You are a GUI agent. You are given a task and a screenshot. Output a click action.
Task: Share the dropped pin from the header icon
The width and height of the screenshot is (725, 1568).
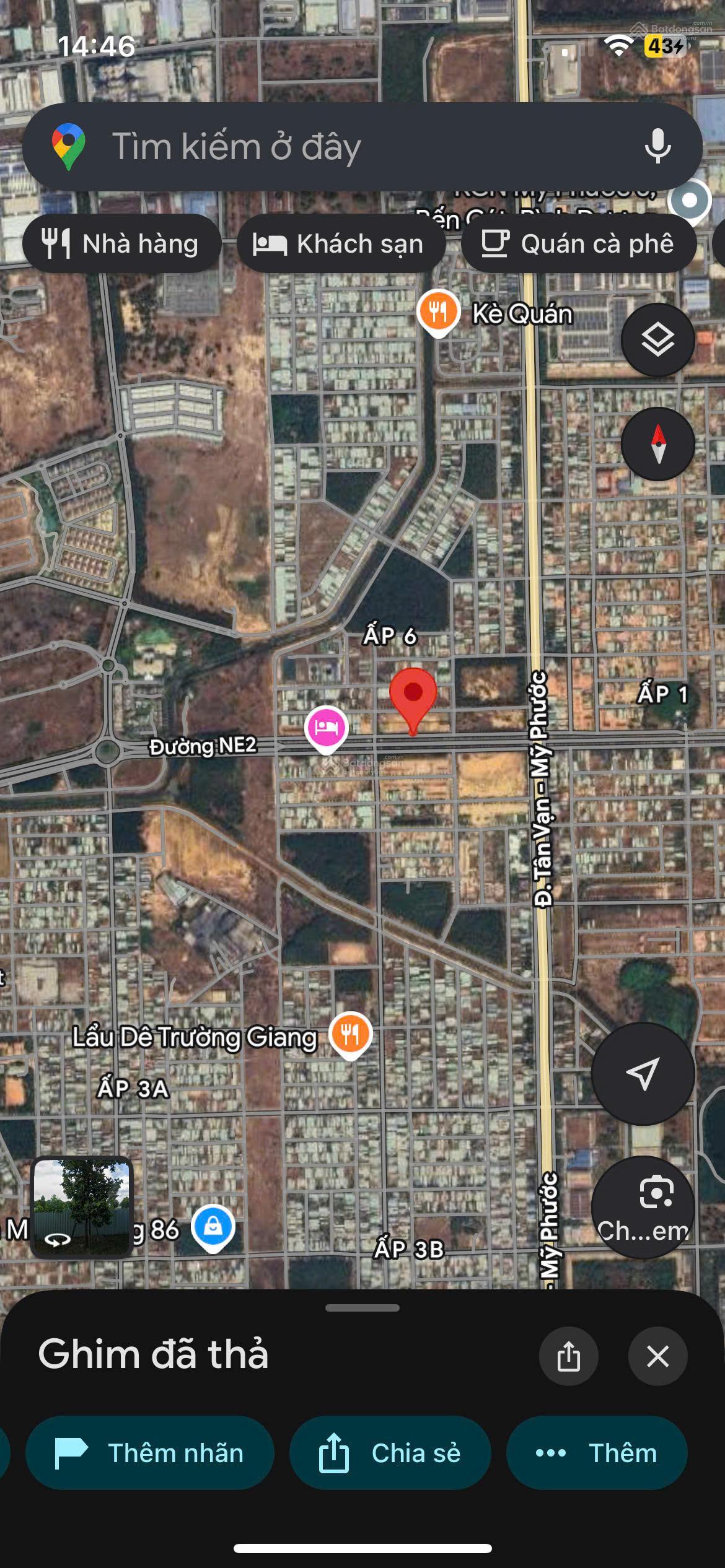[568, 1356]
